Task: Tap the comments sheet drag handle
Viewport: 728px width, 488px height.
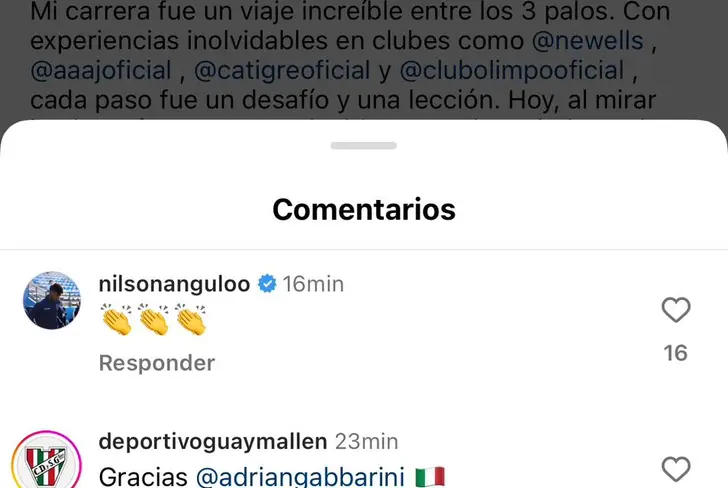Action: click(x=364, y=146)
